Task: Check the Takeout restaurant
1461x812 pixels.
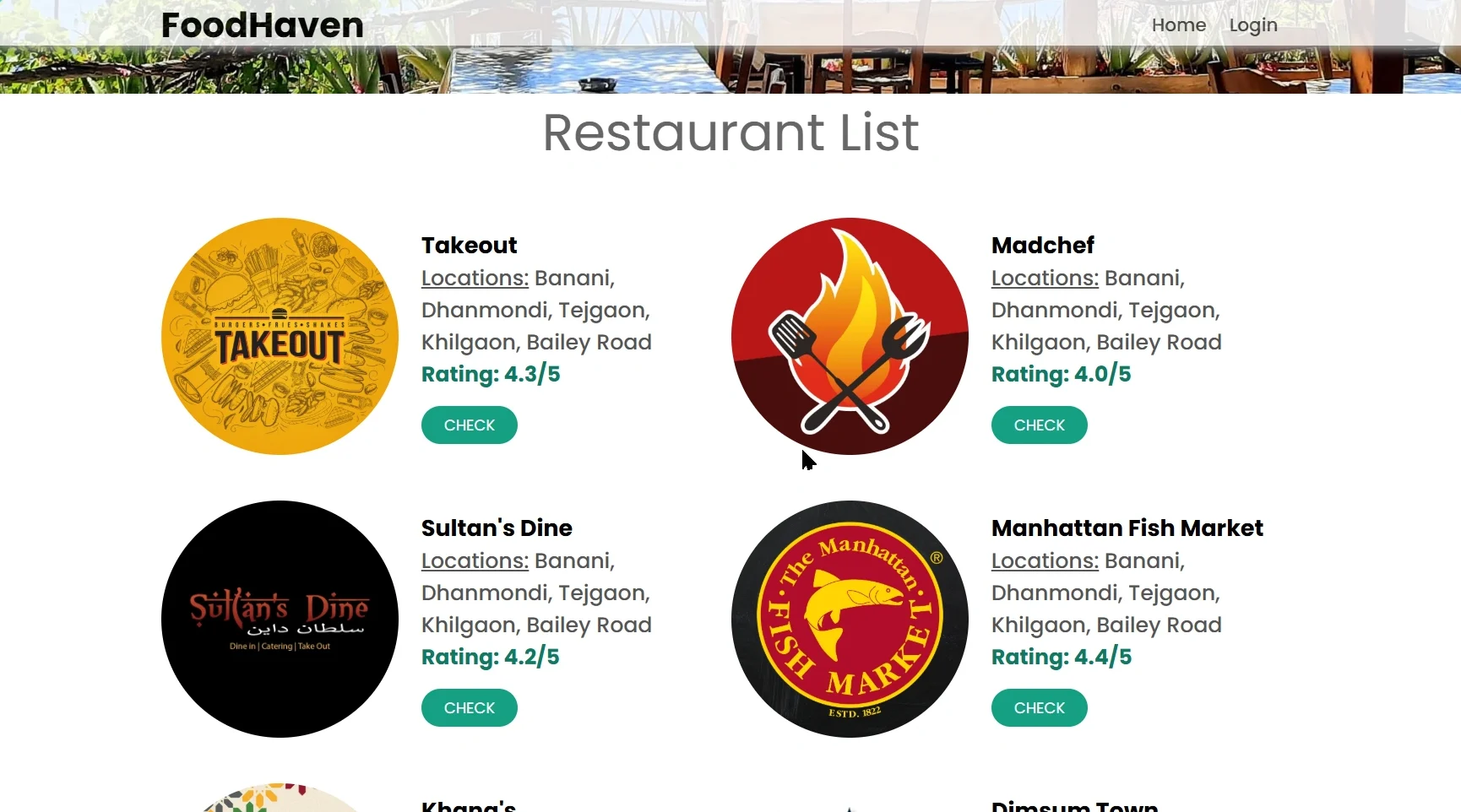Action: pyautogui.click(x=469, y=425)
